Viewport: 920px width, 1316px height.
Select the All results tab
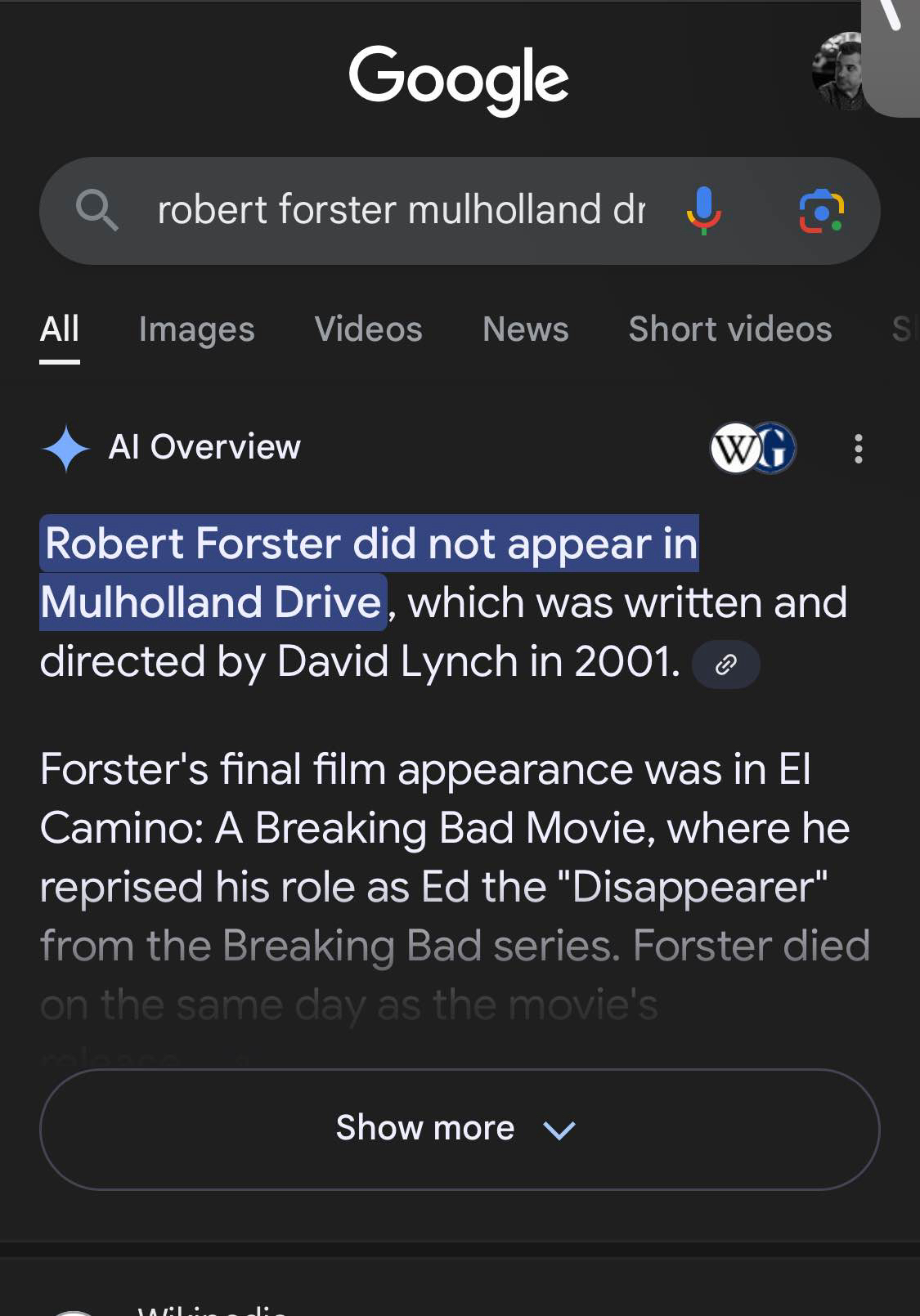tap(60, 329)
